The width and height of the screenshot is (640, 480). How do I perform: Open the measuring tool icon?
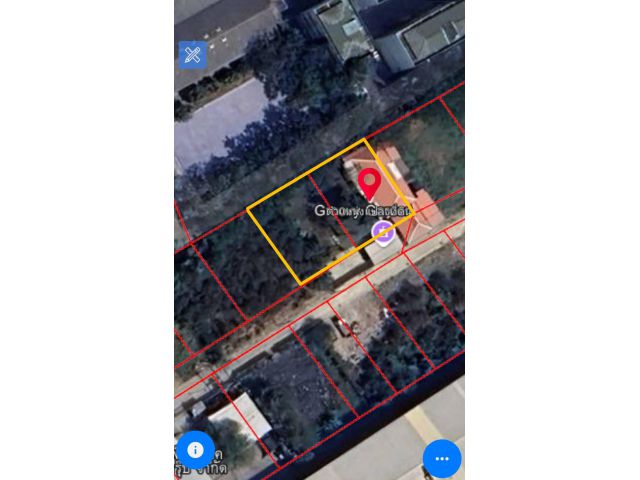pos(192,55)
